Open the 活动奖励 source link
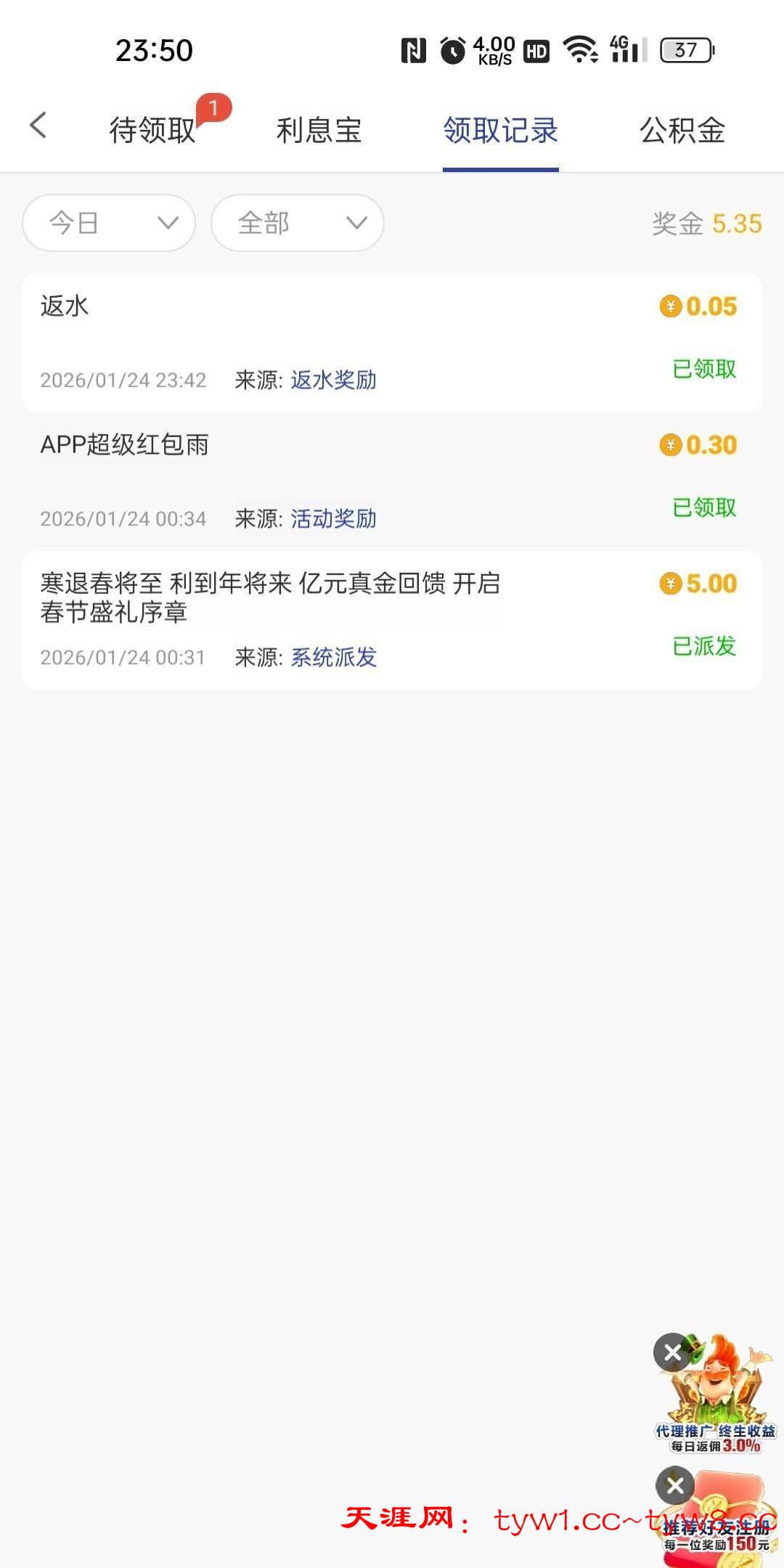This screenshot has width=784, height=1568. pos(333,518)
